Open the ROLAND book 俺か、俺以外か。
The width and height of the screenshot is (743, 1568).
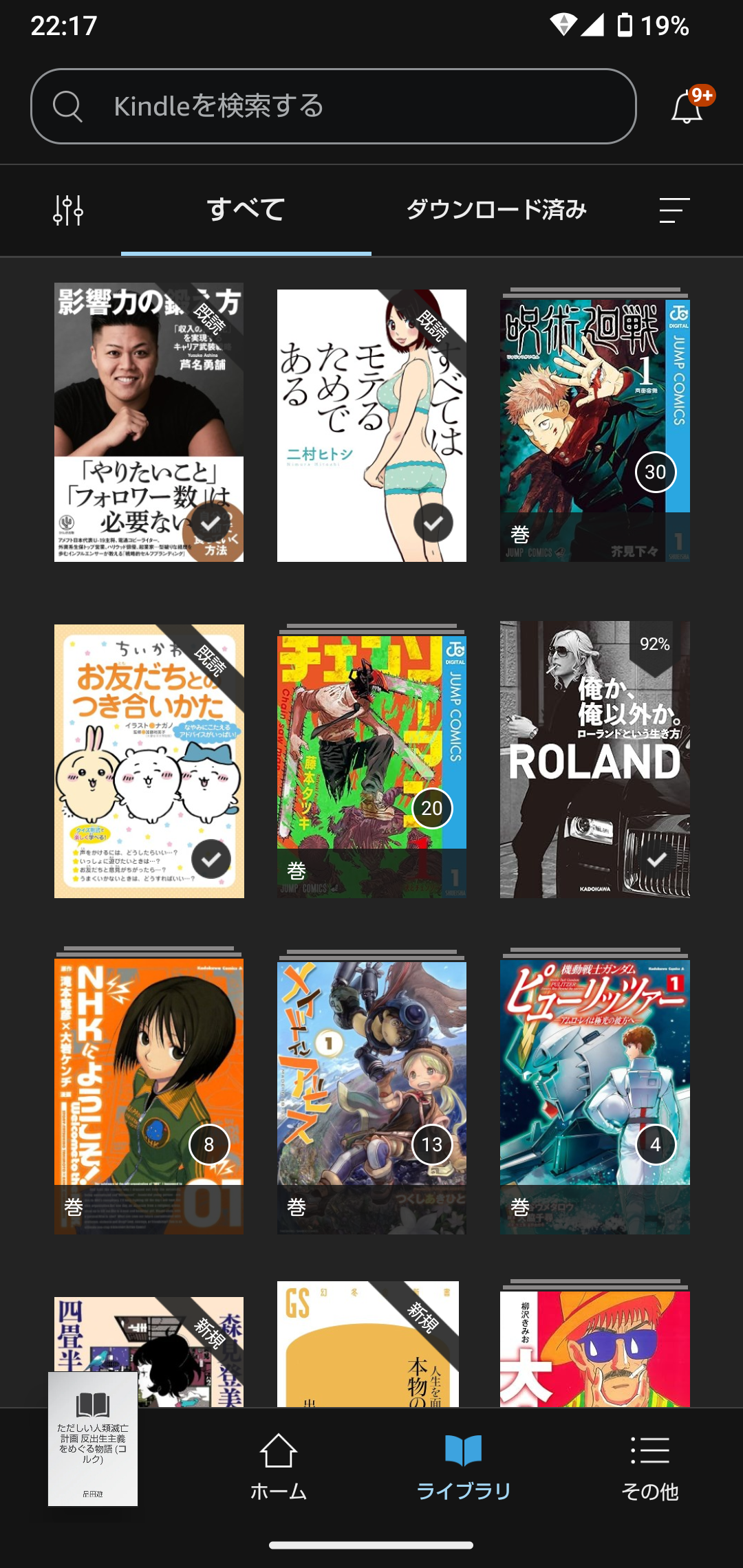coord(594,759)
